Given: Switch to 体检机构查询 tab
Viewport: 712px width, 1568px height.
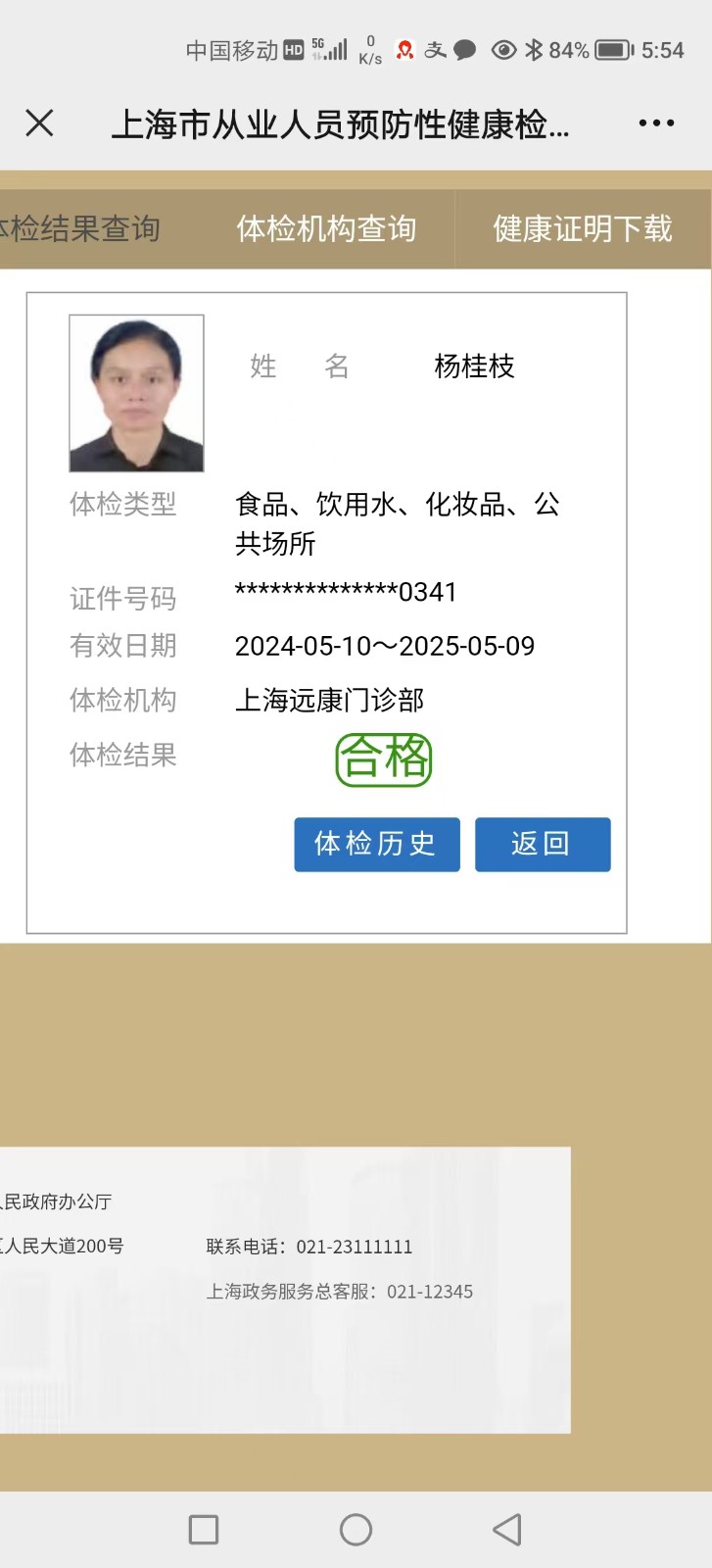Looking at the screenshot, I should pyautogui.click(x=326, y=229).
